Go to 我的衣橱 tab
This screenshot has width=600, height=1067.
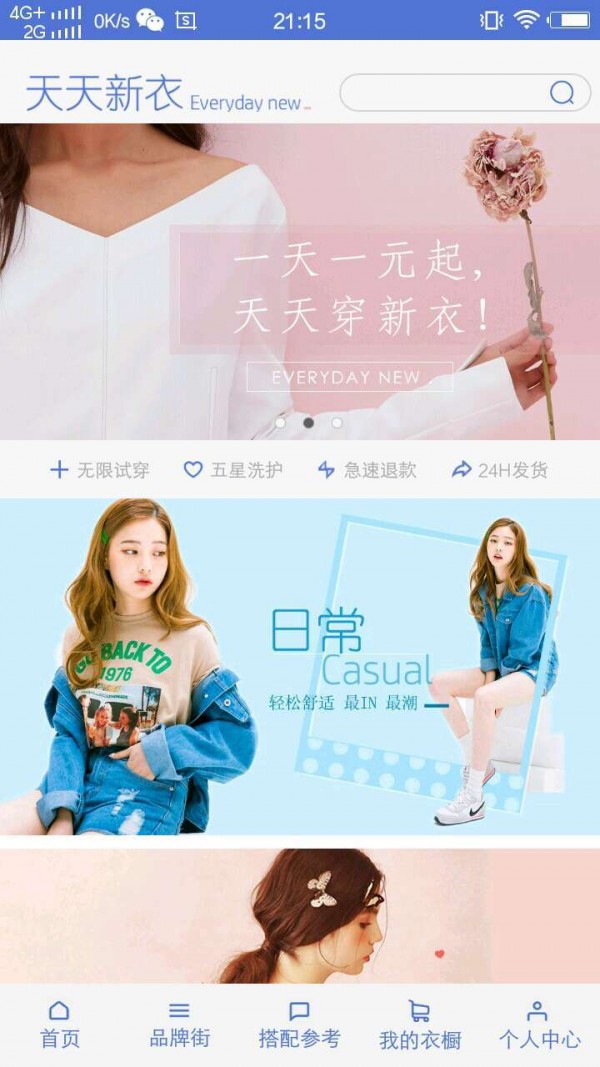point(419,1025)
